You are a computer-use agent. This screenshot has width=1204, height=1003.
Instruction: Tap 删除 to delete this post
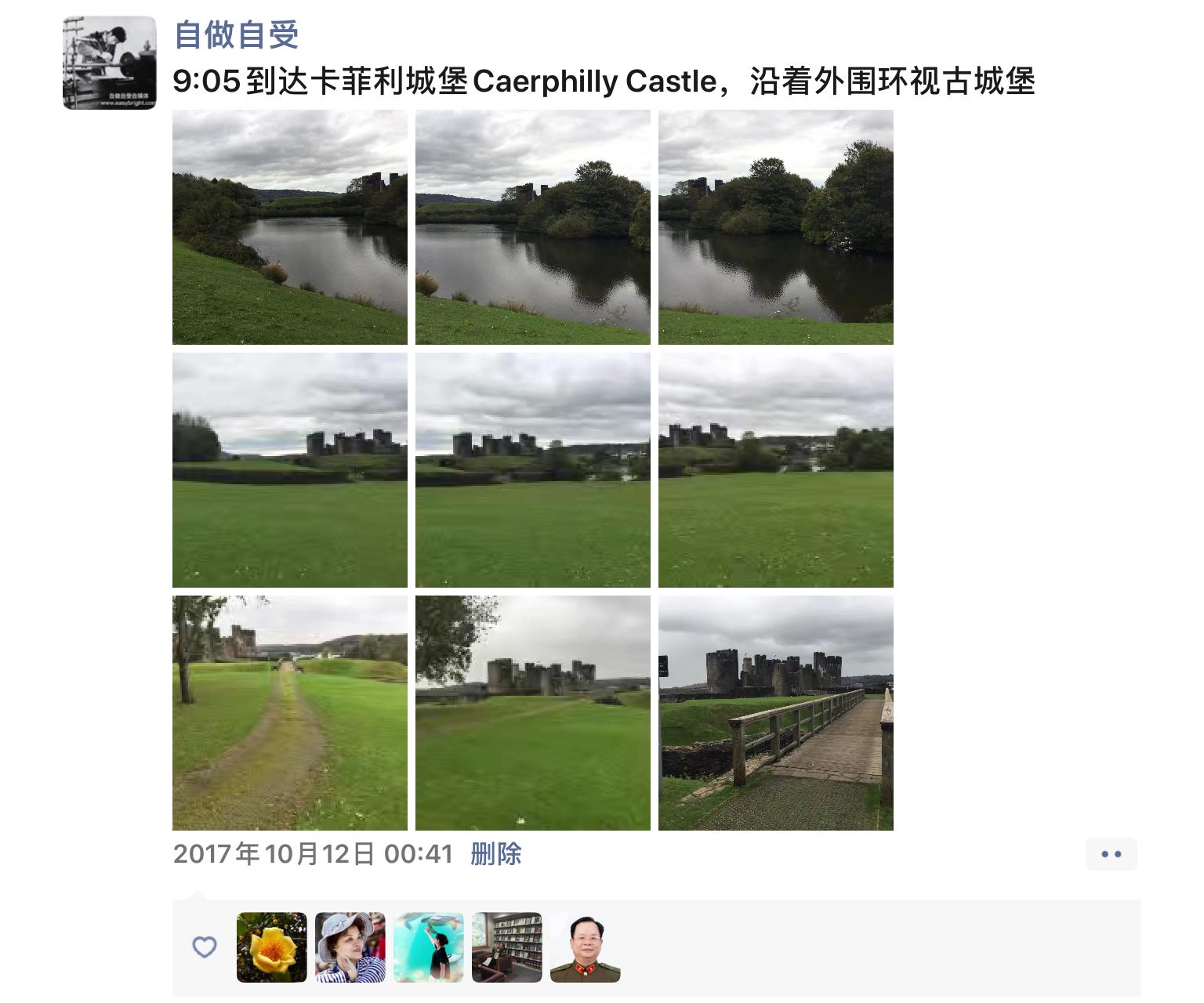point(496,853)
